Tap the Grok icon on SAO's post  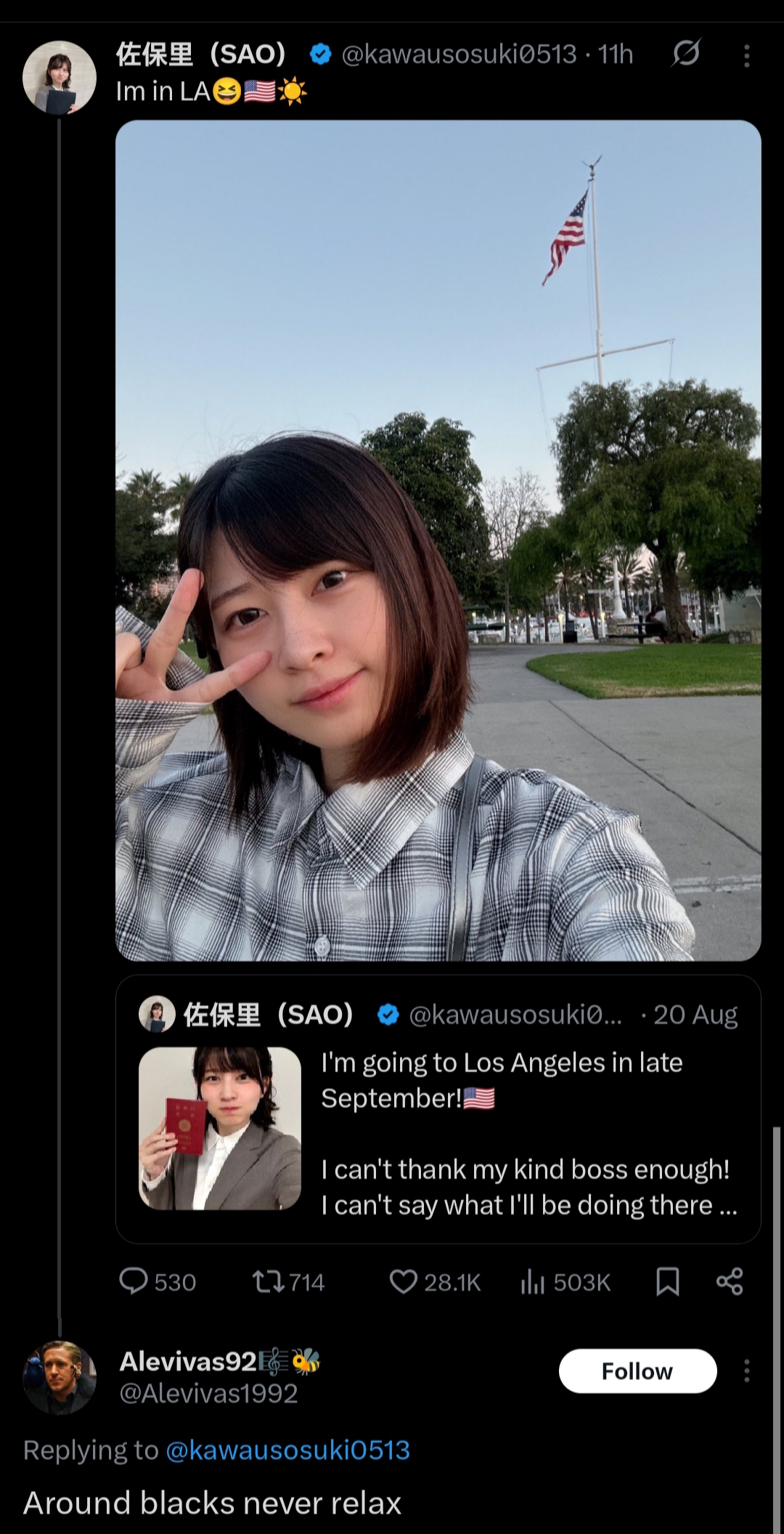coord(685,54)
